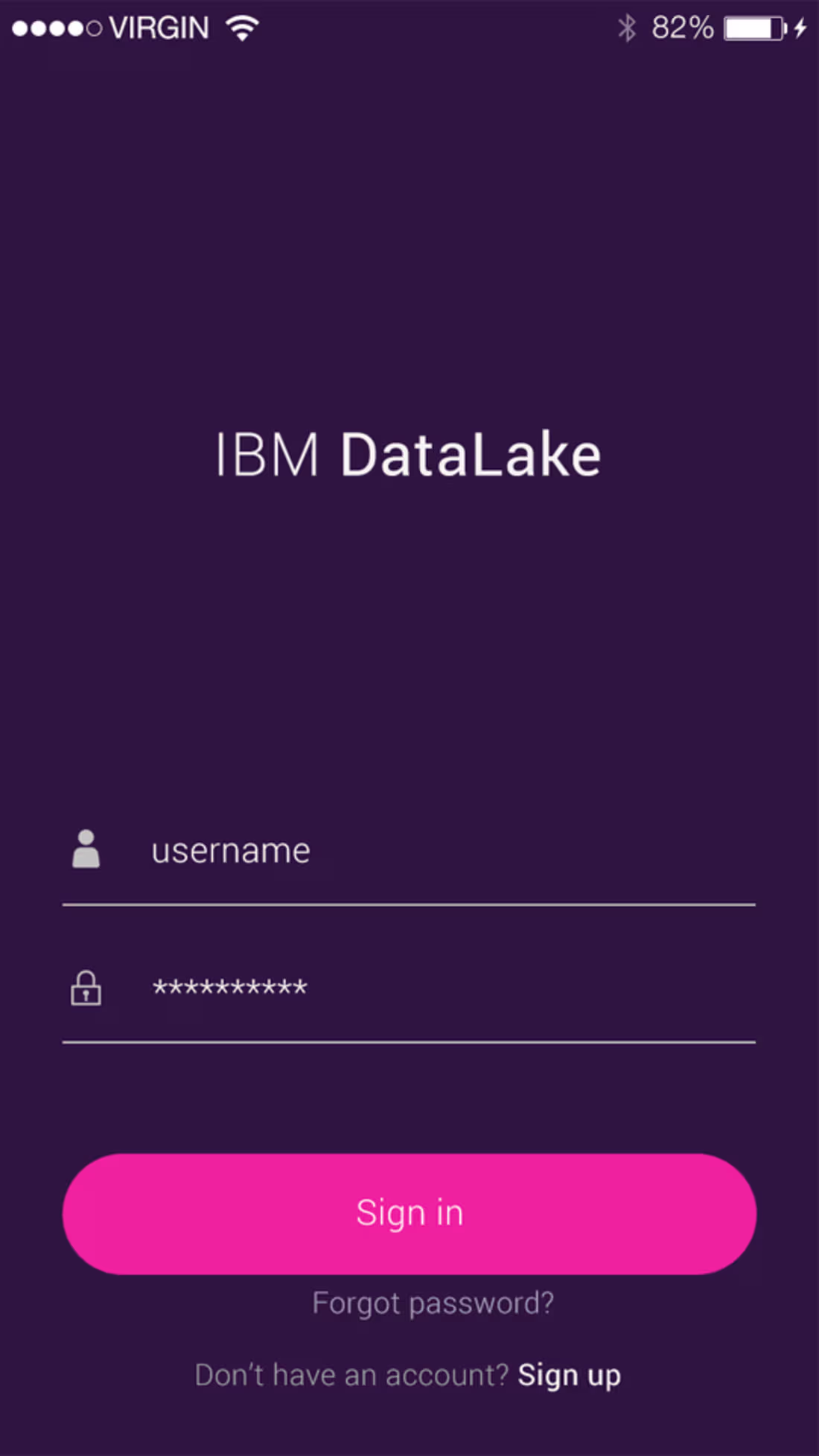Tap the IBM DataLake app title
Viewport: 819px width, 1456px height.
point(408,454)
